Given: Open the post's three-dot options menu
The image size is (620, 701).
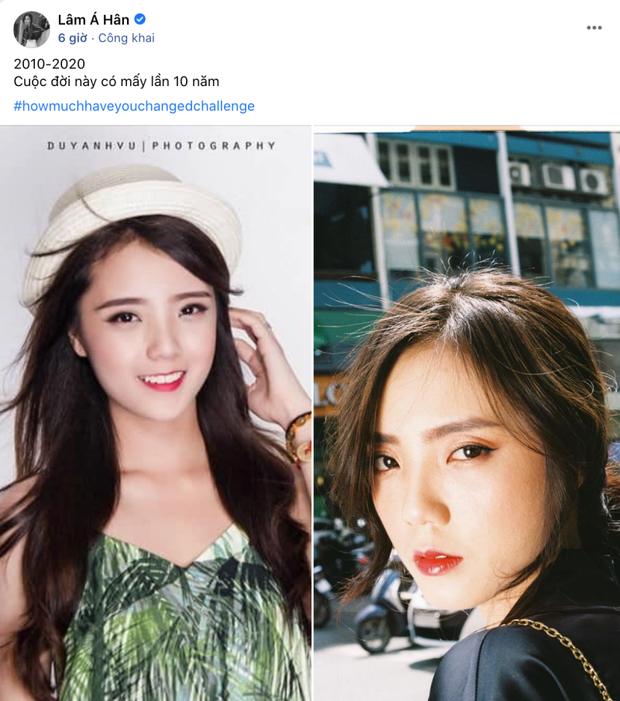Looking at the screenshot, I should (x=594, y=28).
